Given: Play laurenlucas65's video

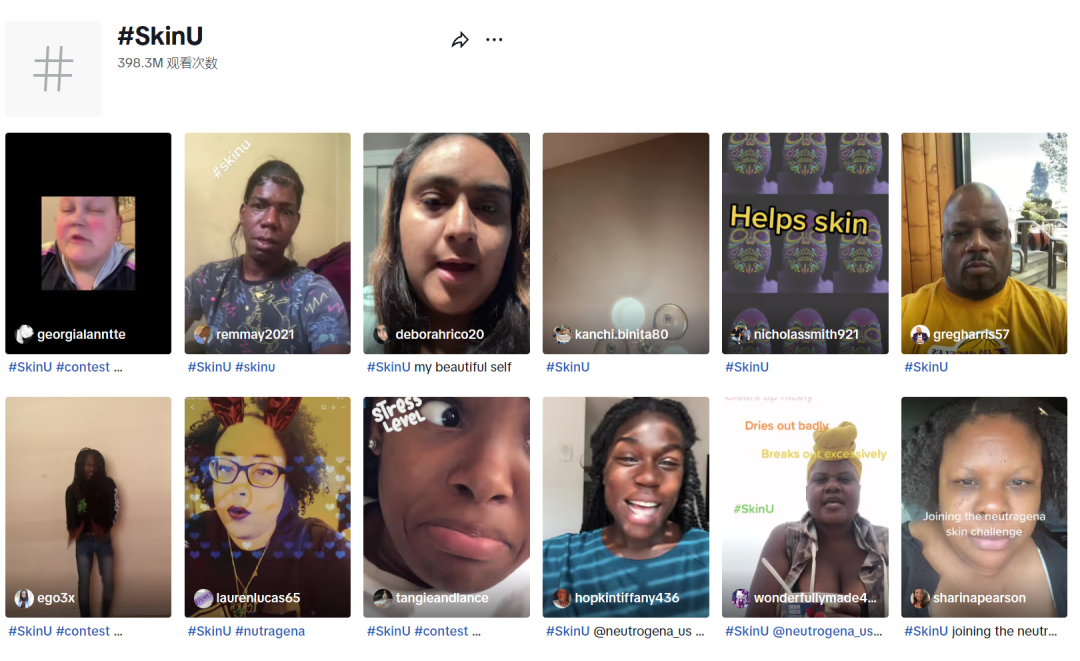Looking at the screenshot, I should [267, 507].
